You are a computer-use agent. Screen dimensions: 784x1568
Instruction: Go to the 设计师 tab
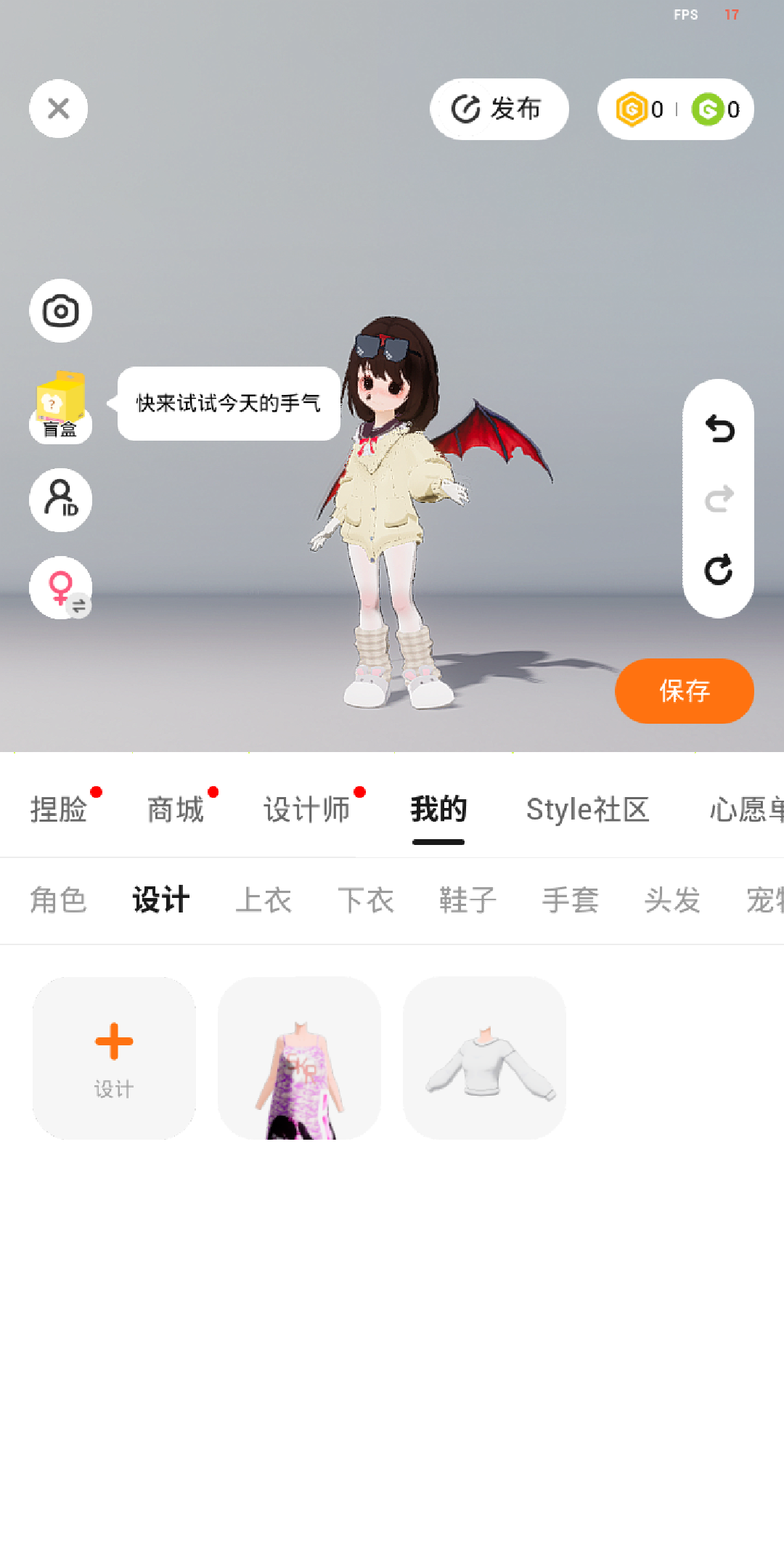tap(306, 809)
